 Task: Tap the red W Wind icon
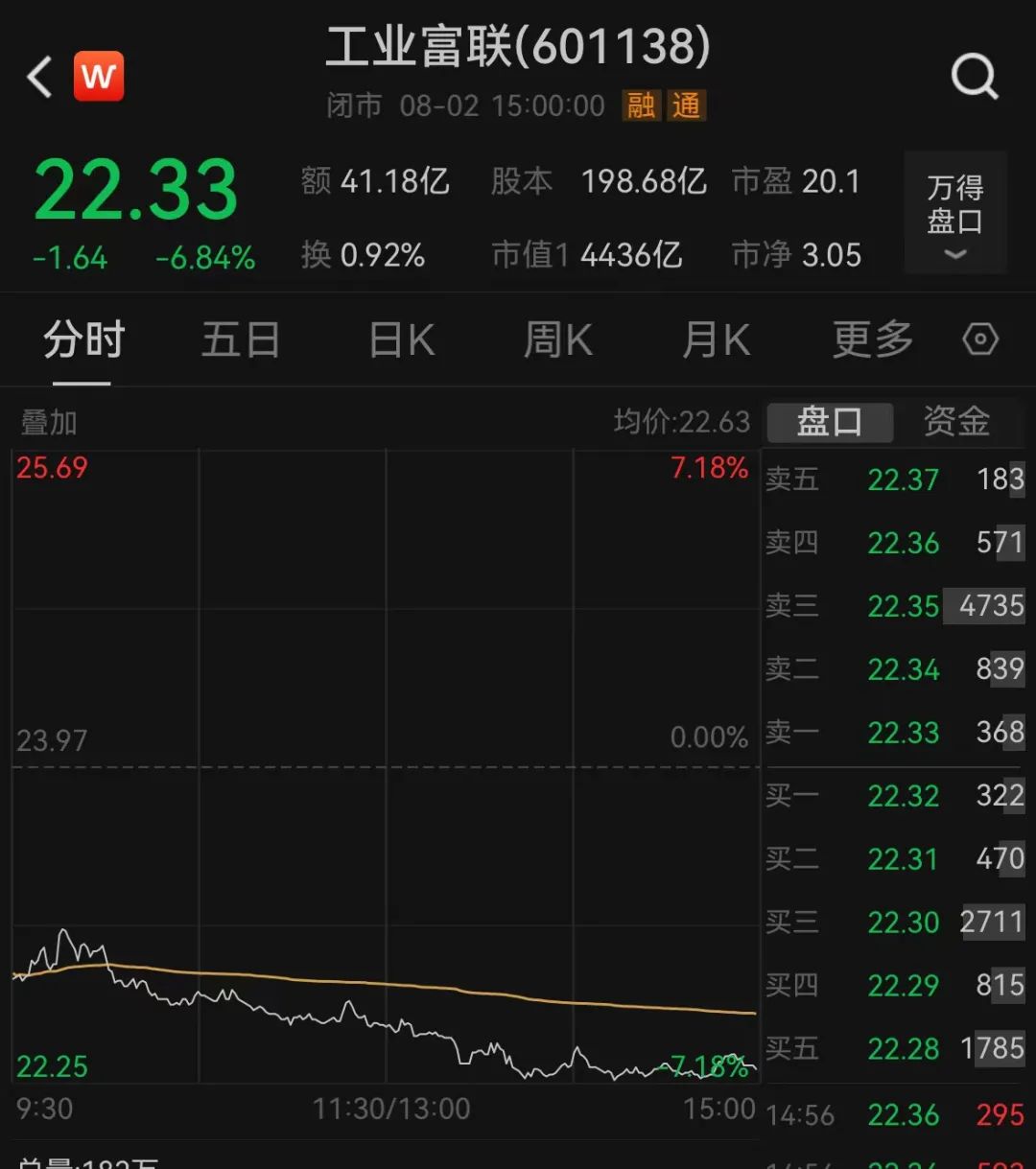[x=99, y=77]
